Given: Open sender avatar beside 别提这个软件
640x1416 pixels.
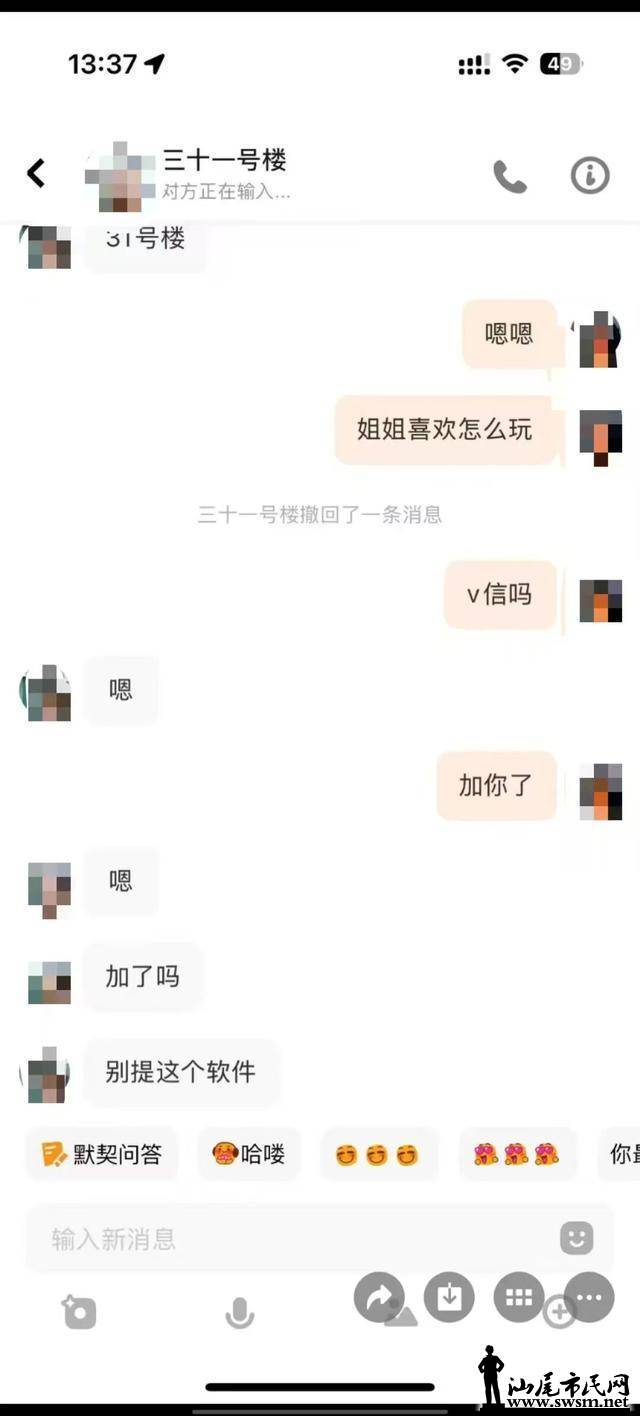Looking at the screenshot, I should [45, 1075].
